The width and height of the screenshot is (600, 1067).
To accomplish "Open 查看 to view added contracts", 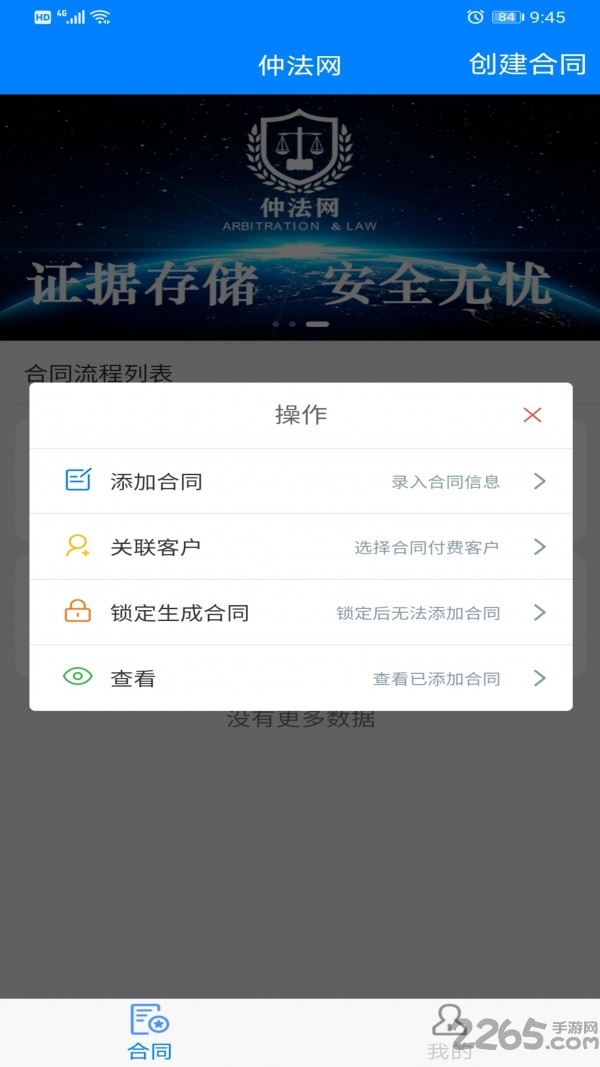I will [300, 678].
